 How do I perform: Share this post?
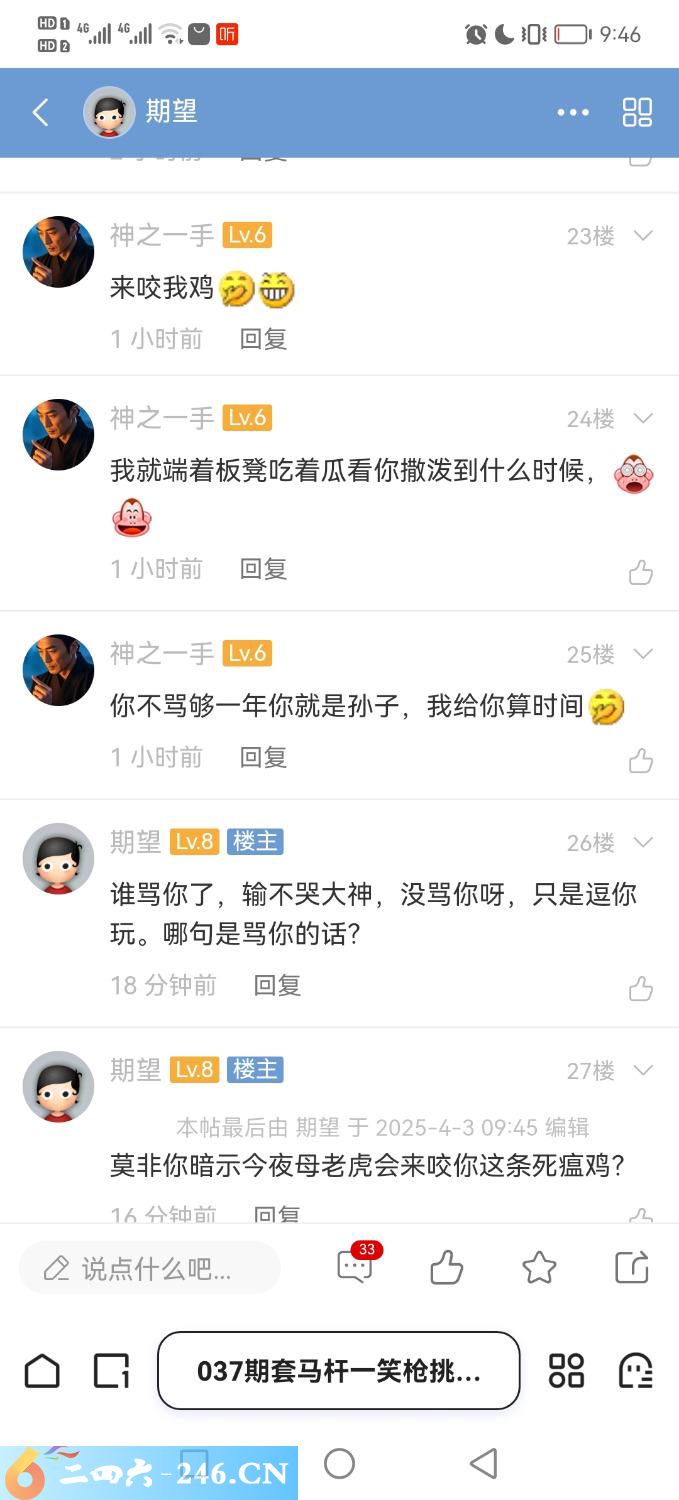click(x=632, y=1267)
